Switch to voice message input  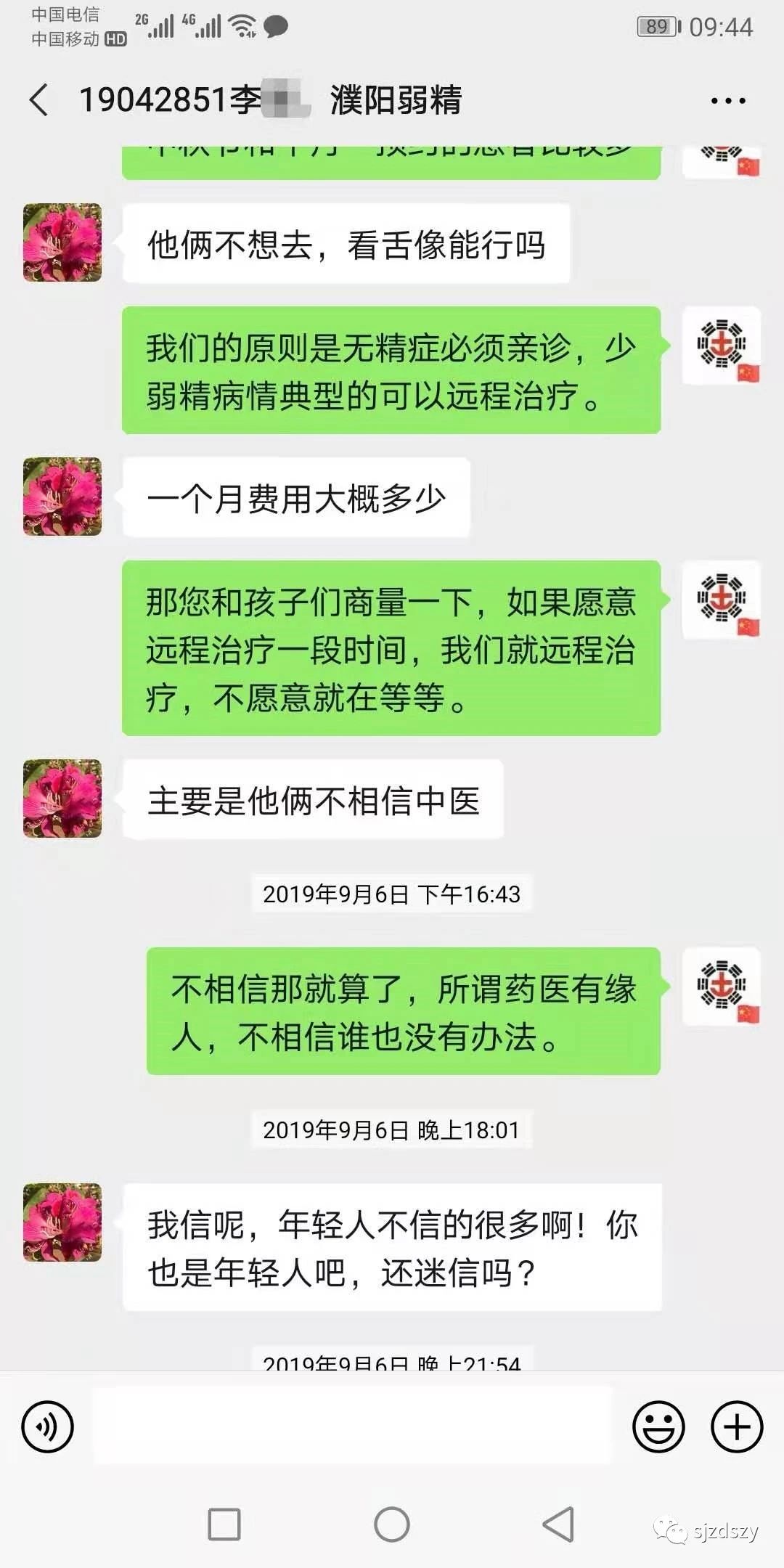(48, 1427)
